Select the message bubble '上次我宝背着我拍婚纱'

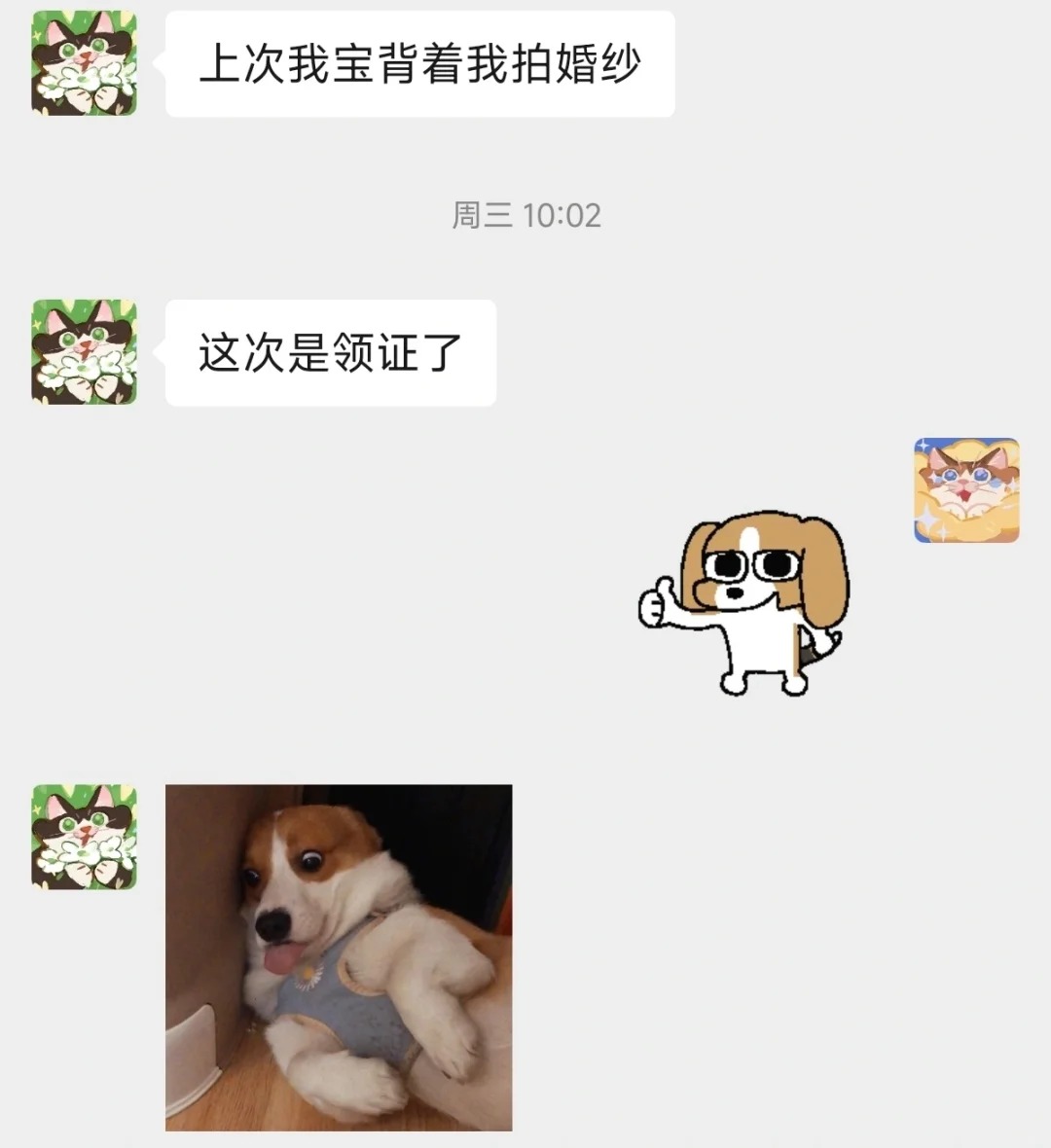418,62
